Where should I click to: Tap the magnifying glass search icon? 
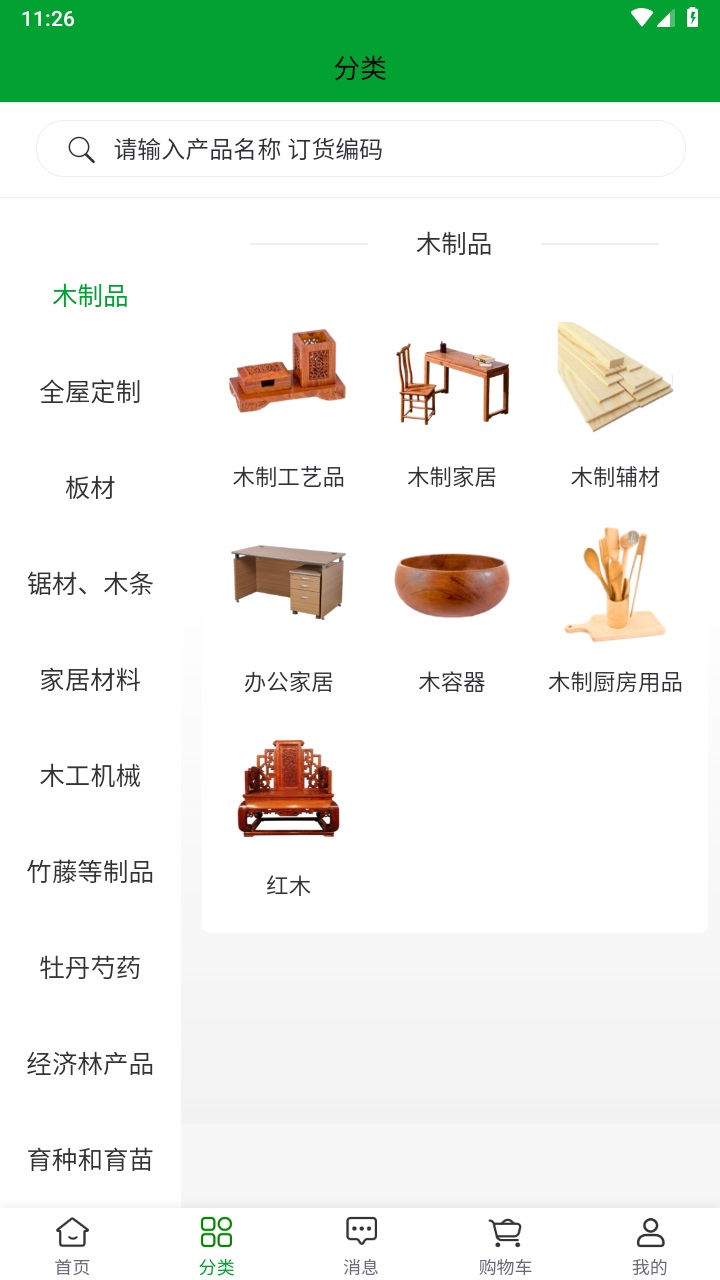[x=80, y=150]
